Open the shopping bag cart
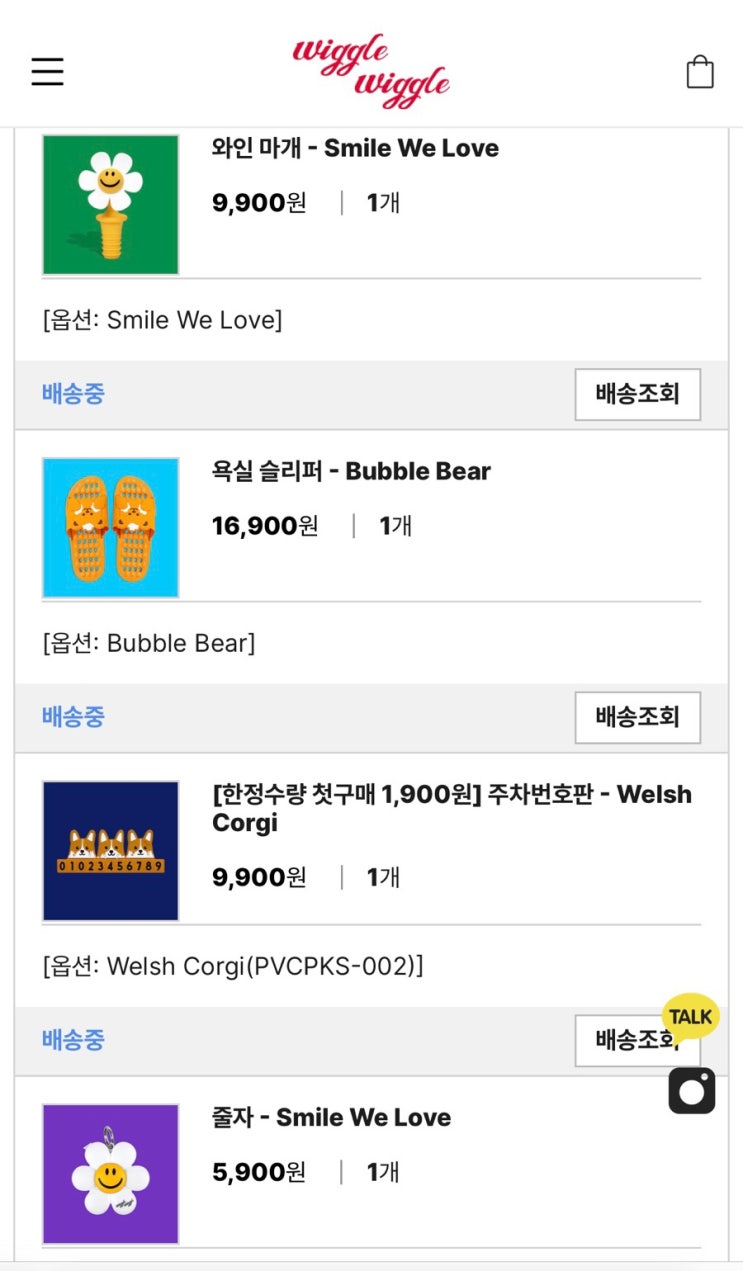This screenshot has height=1271, width=743. (700, 72)
